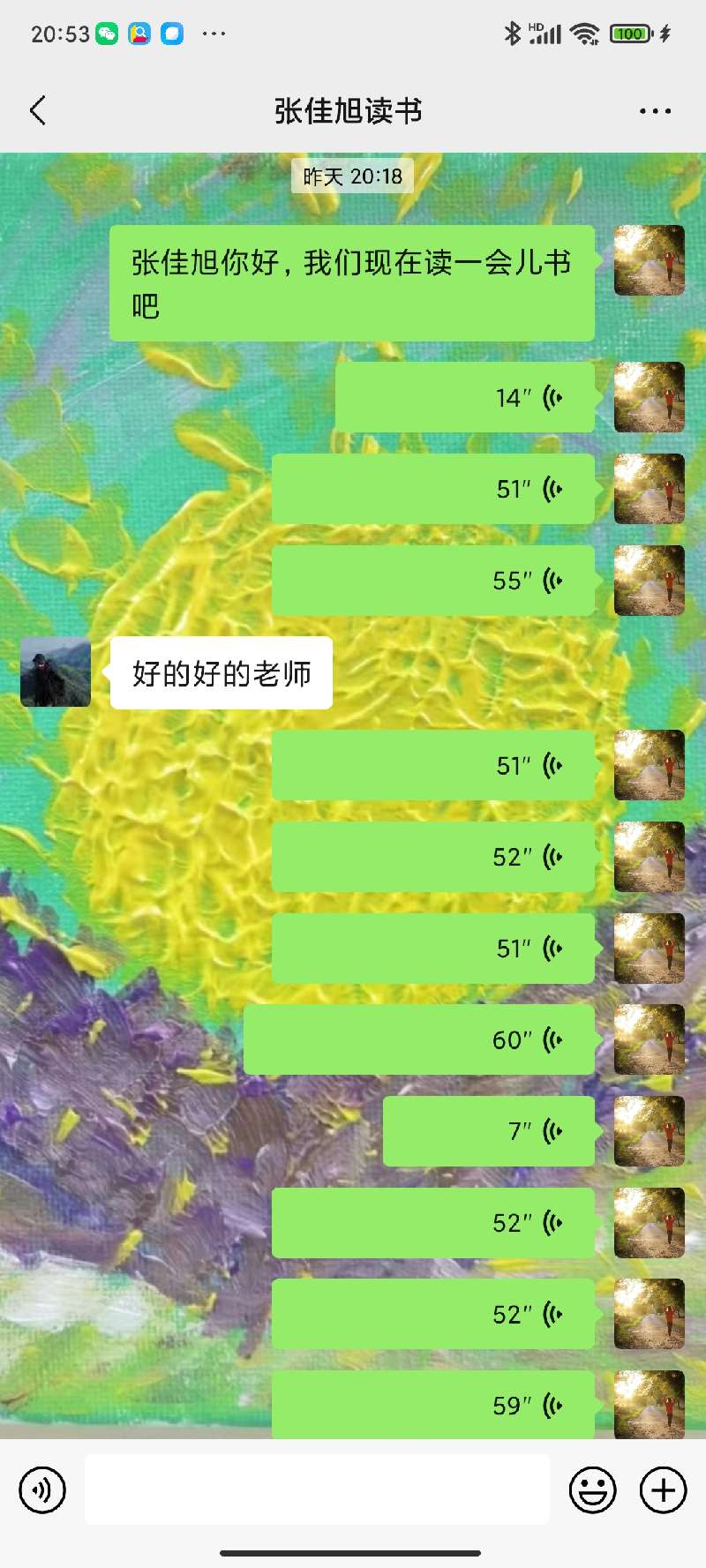The width and height of the screenshot is (706, 1568).
Task: Open the chat info overflow menu
Action: click(x=655, y=111)
